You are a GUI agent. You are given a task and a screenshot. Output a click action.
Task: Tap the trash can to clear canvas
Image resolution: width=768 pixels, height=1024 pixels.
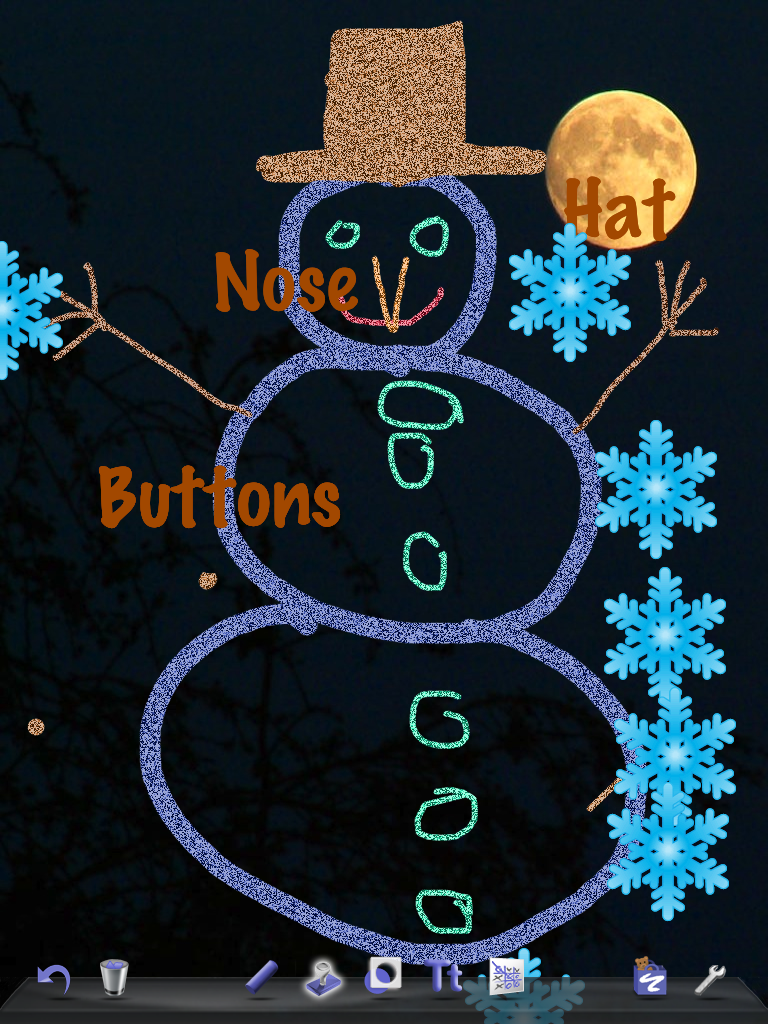pyautogui.click(x=115, y=977)
